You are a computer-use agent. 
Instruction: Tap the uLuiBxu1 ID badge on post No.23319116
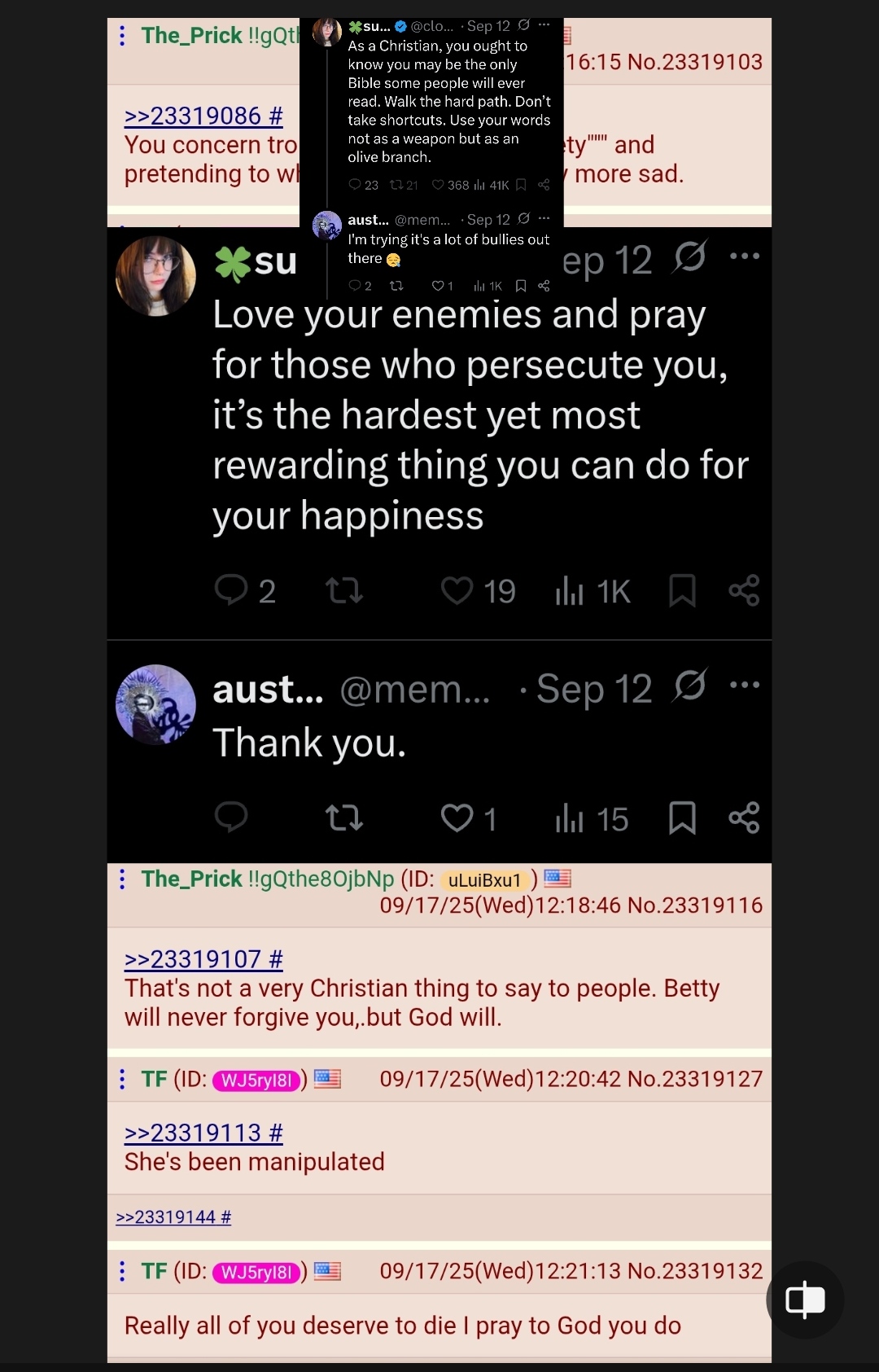tap(484, 880)
